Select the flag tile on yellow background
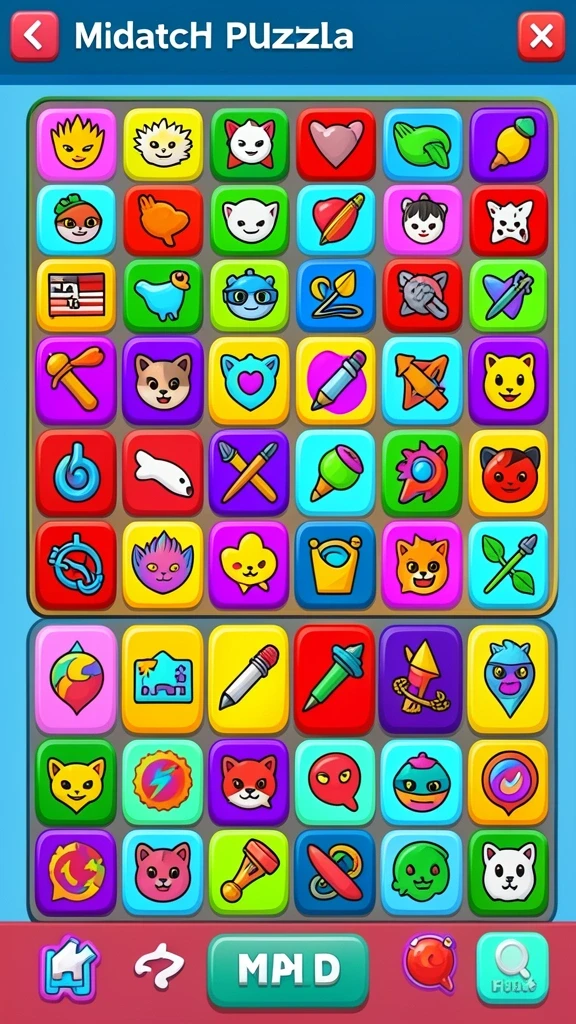 pos(76,295)
